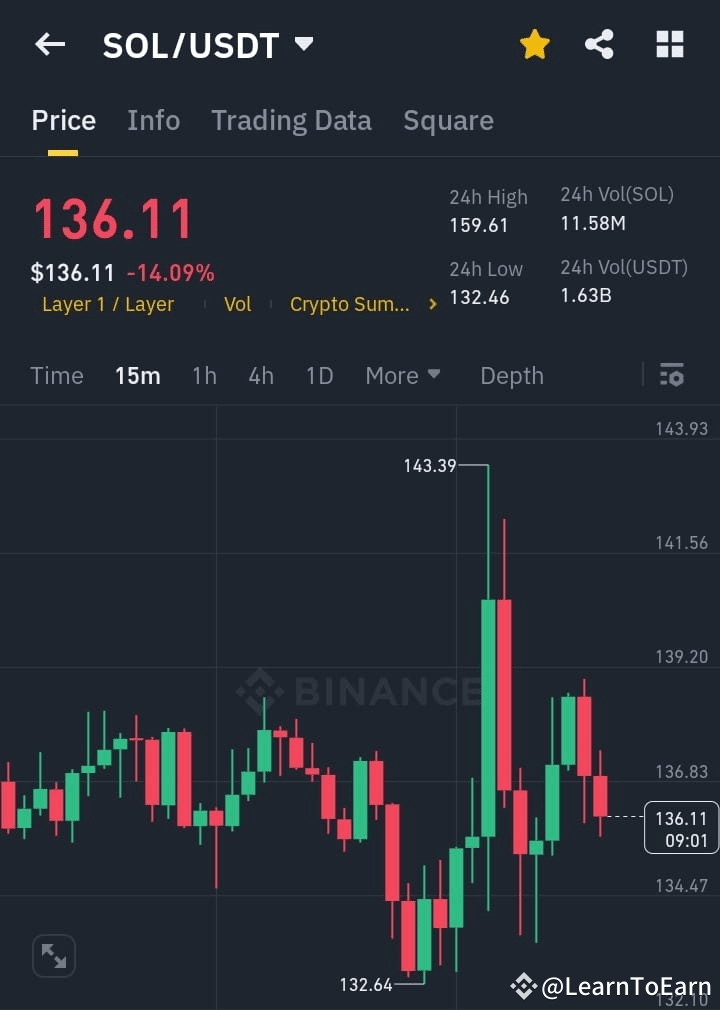Screen dimensions: 720x1010
Task: Share the SOL/USDT chart
Action: tap(600, 44)
